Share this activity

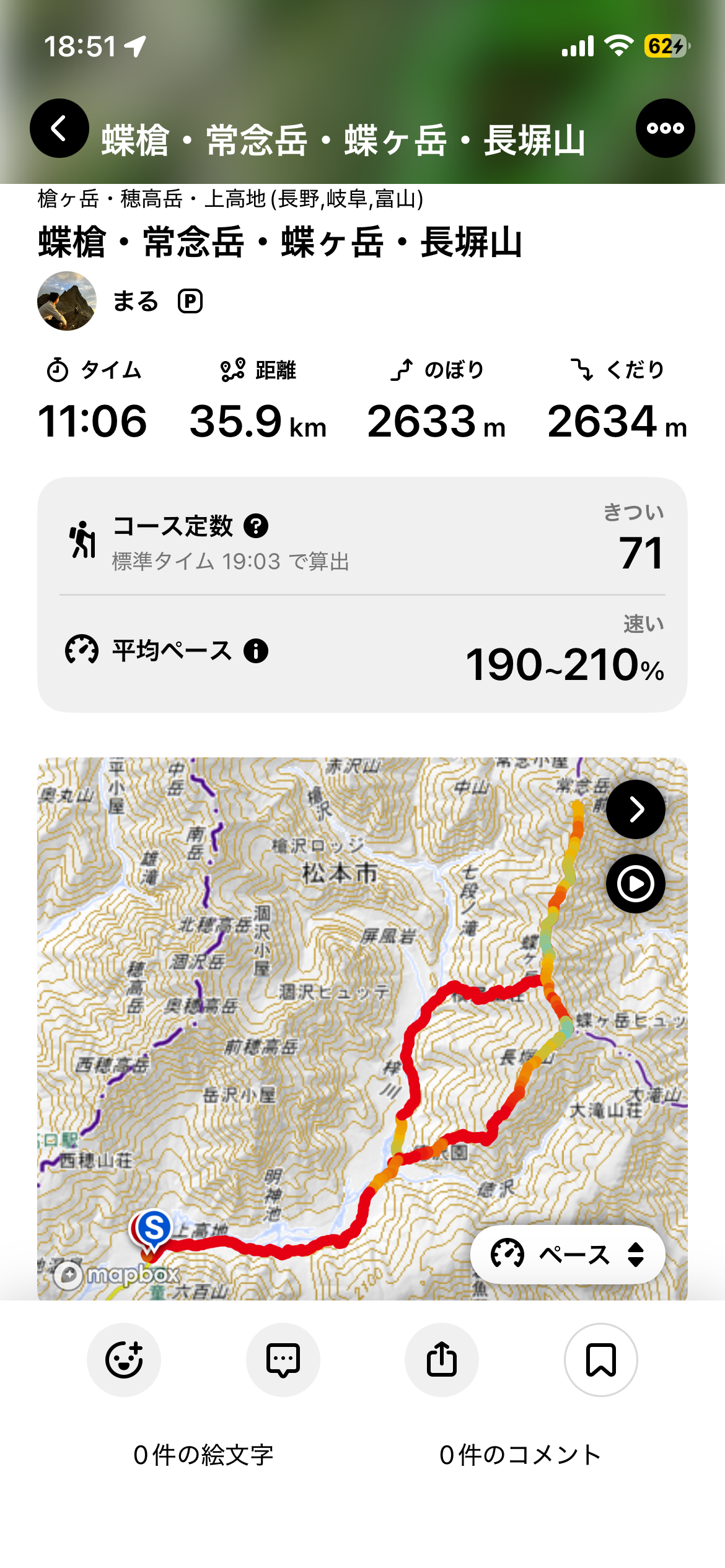pos(442,1360)
